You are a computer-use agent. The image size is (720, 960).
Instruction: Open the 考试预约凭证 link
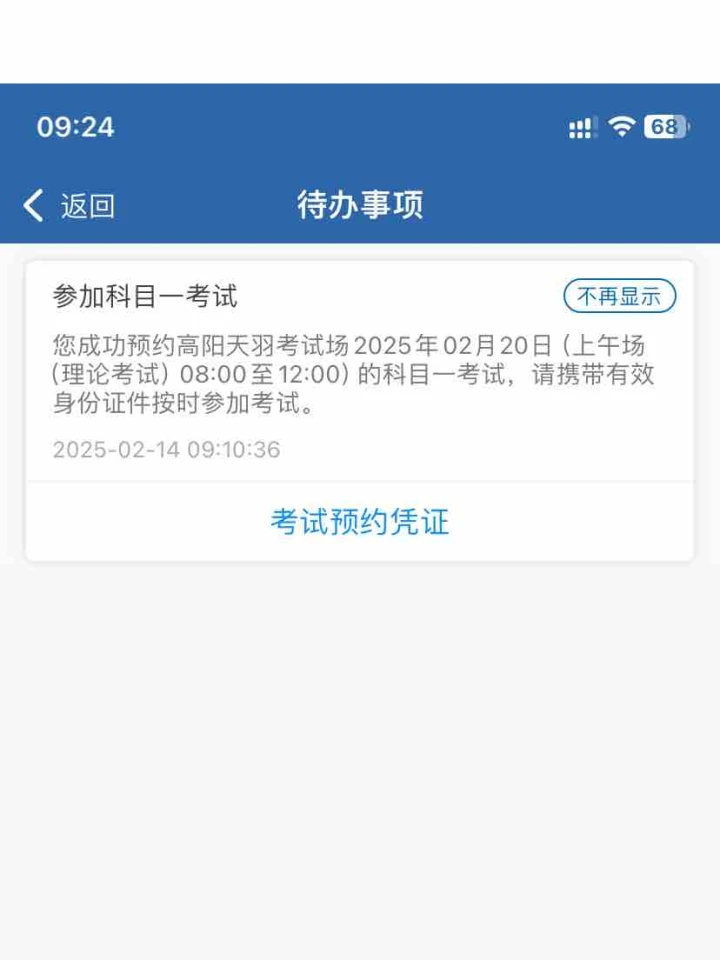(x=360, y=522)
